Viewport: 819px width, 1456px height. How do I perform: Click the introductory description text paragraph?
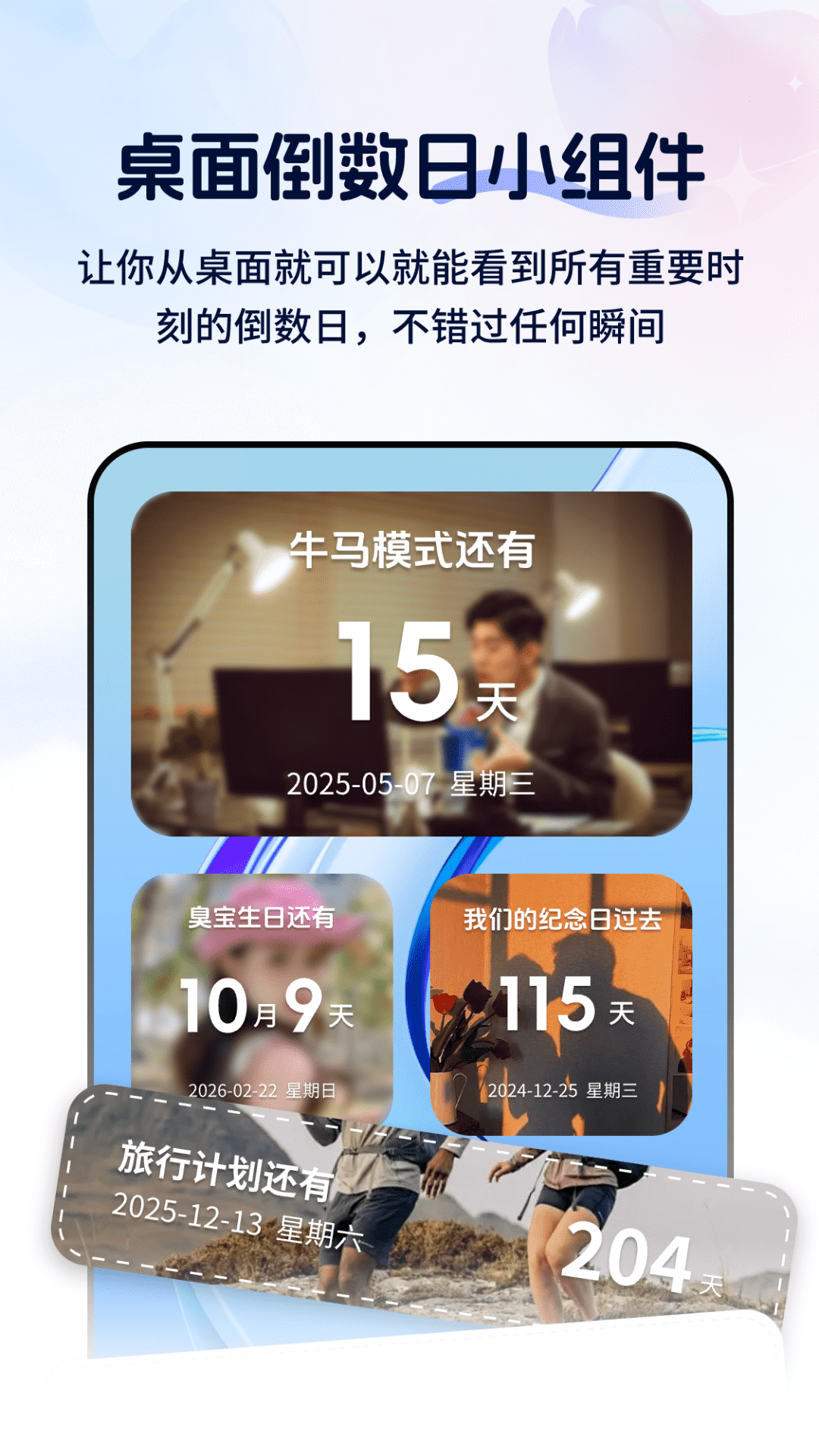click(409, 296)
